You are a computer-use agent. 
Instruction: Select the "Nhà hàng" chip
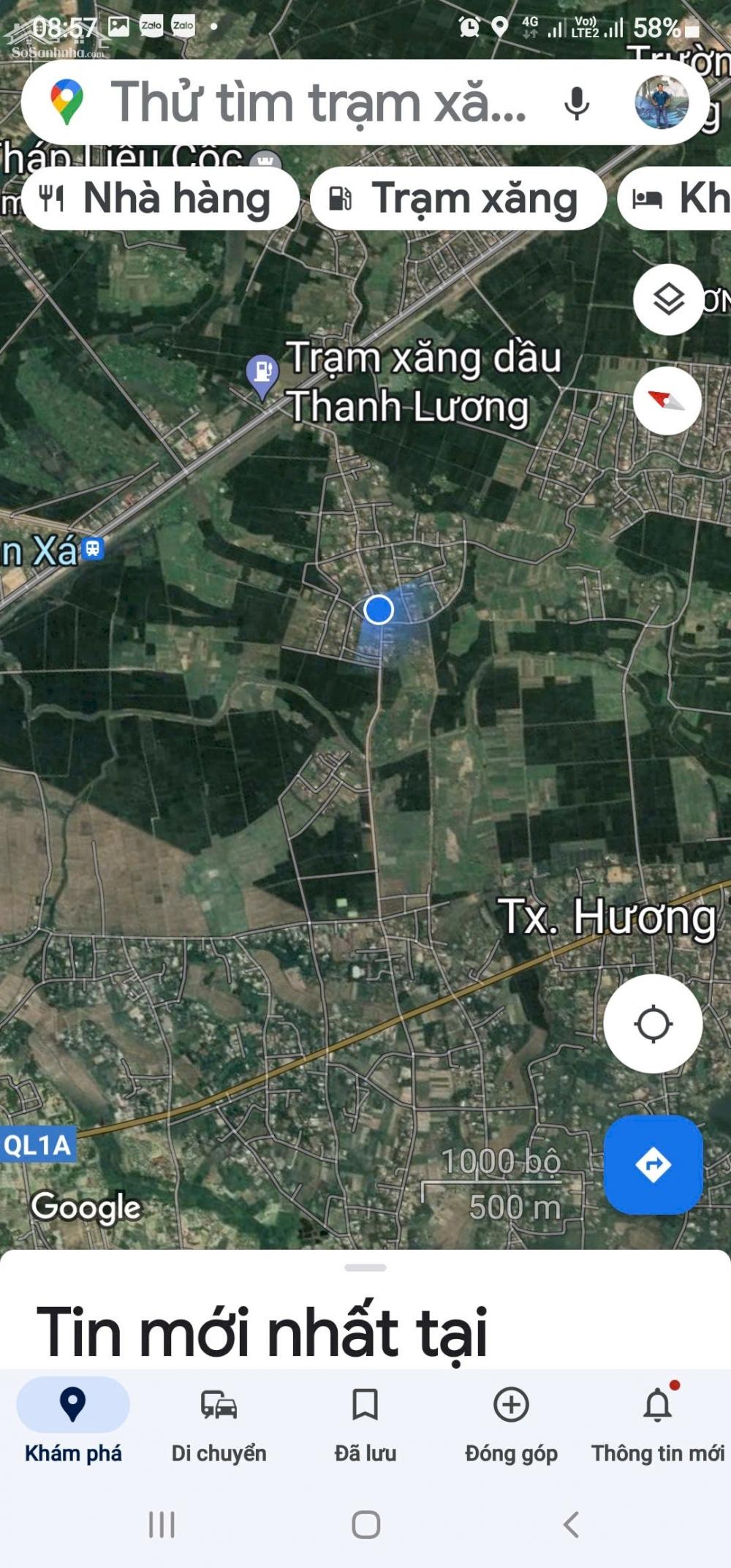point(160,198)
